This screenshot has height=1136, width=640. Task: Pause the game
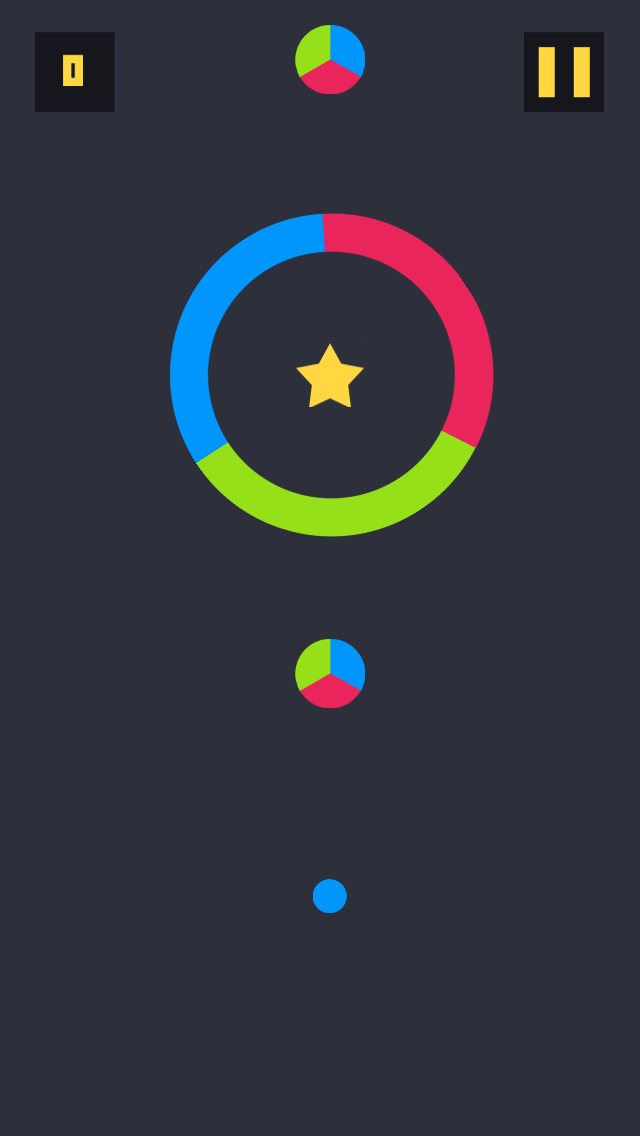[x=563, y=72]
